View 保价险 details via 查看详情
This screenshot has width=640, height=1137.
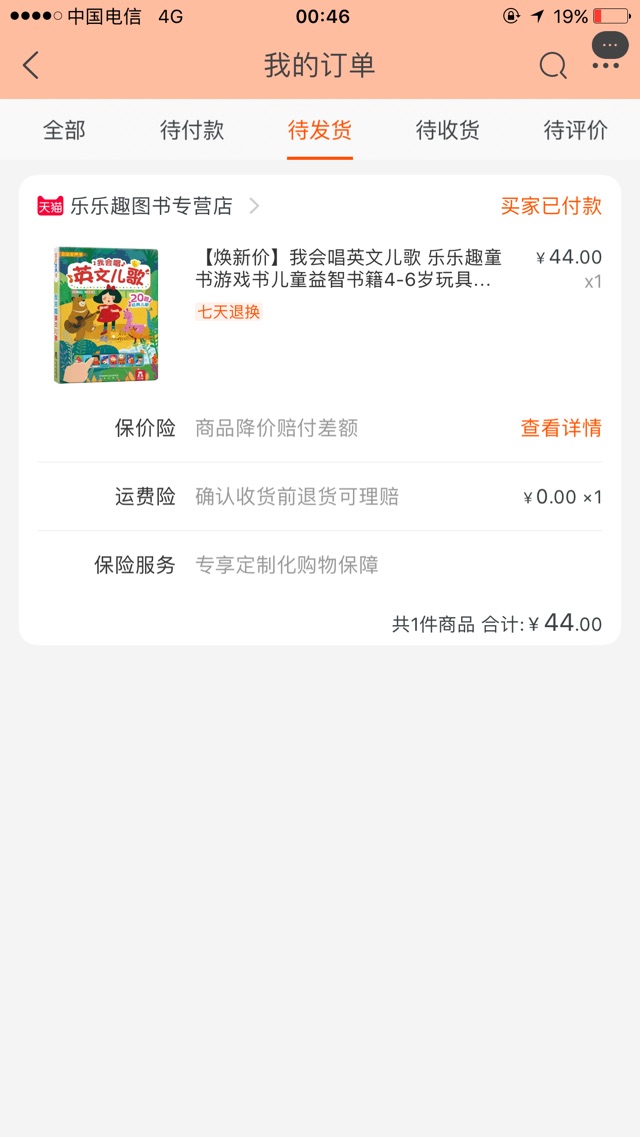561,428
